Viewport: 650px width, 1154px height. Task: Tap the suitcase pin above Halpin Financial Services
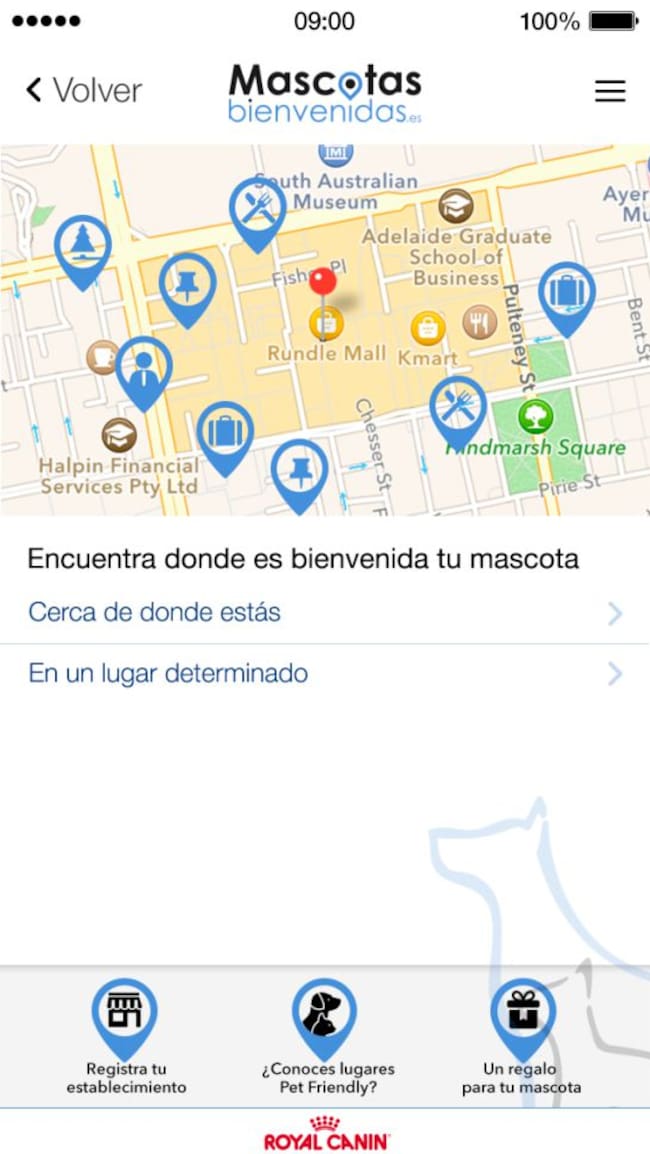click(x=225, y=433)
